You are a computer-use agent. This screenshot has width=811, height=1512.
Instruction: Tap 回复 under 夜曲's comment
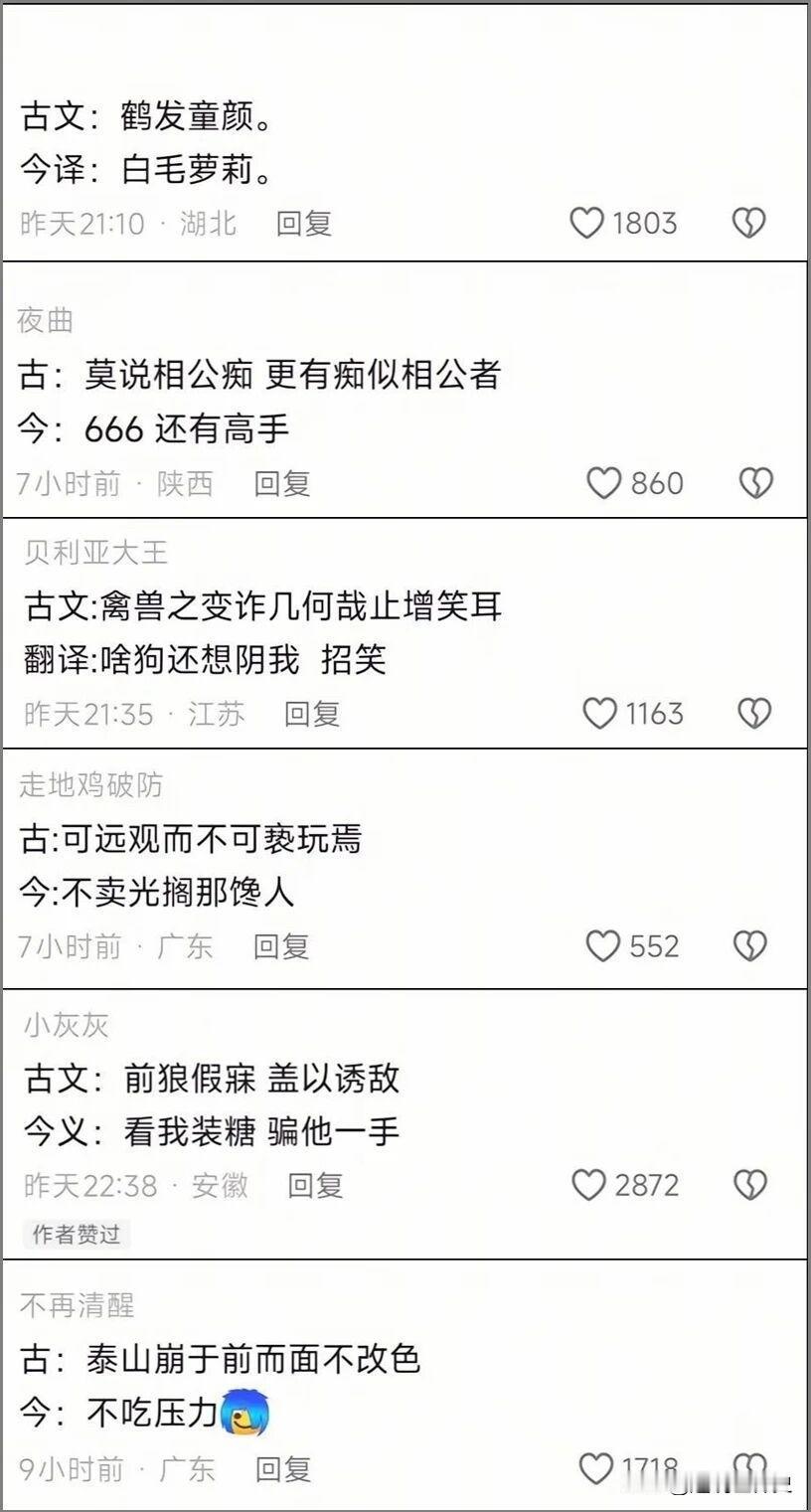coord(281,484)
